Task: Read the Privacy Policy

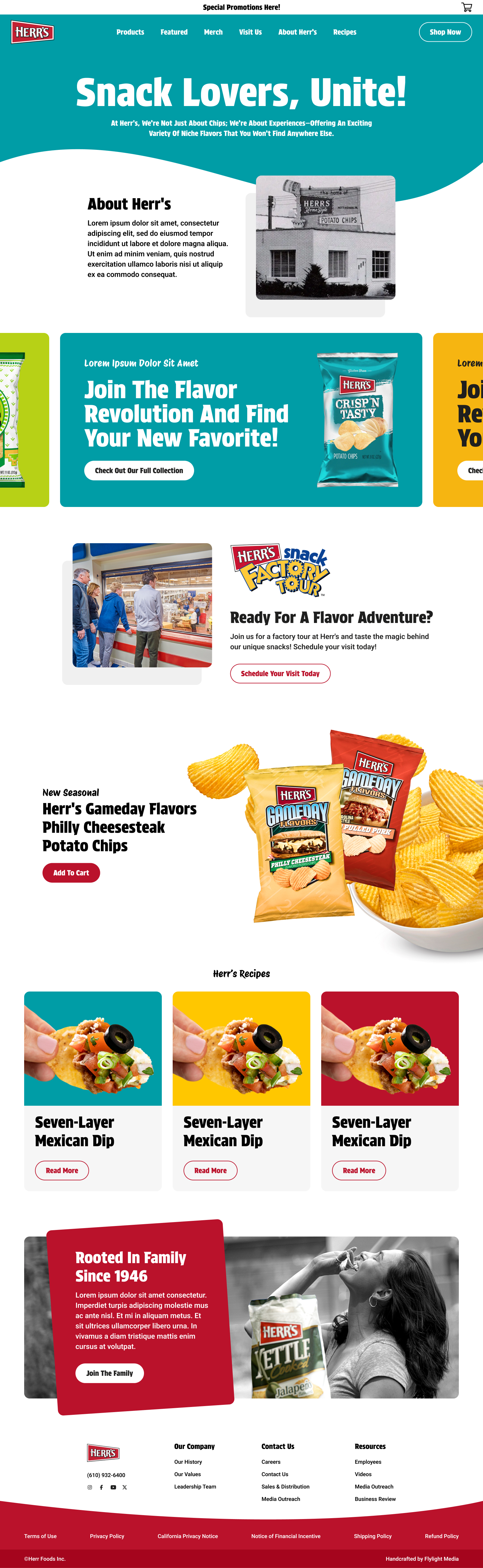Action: [107, 1536]
